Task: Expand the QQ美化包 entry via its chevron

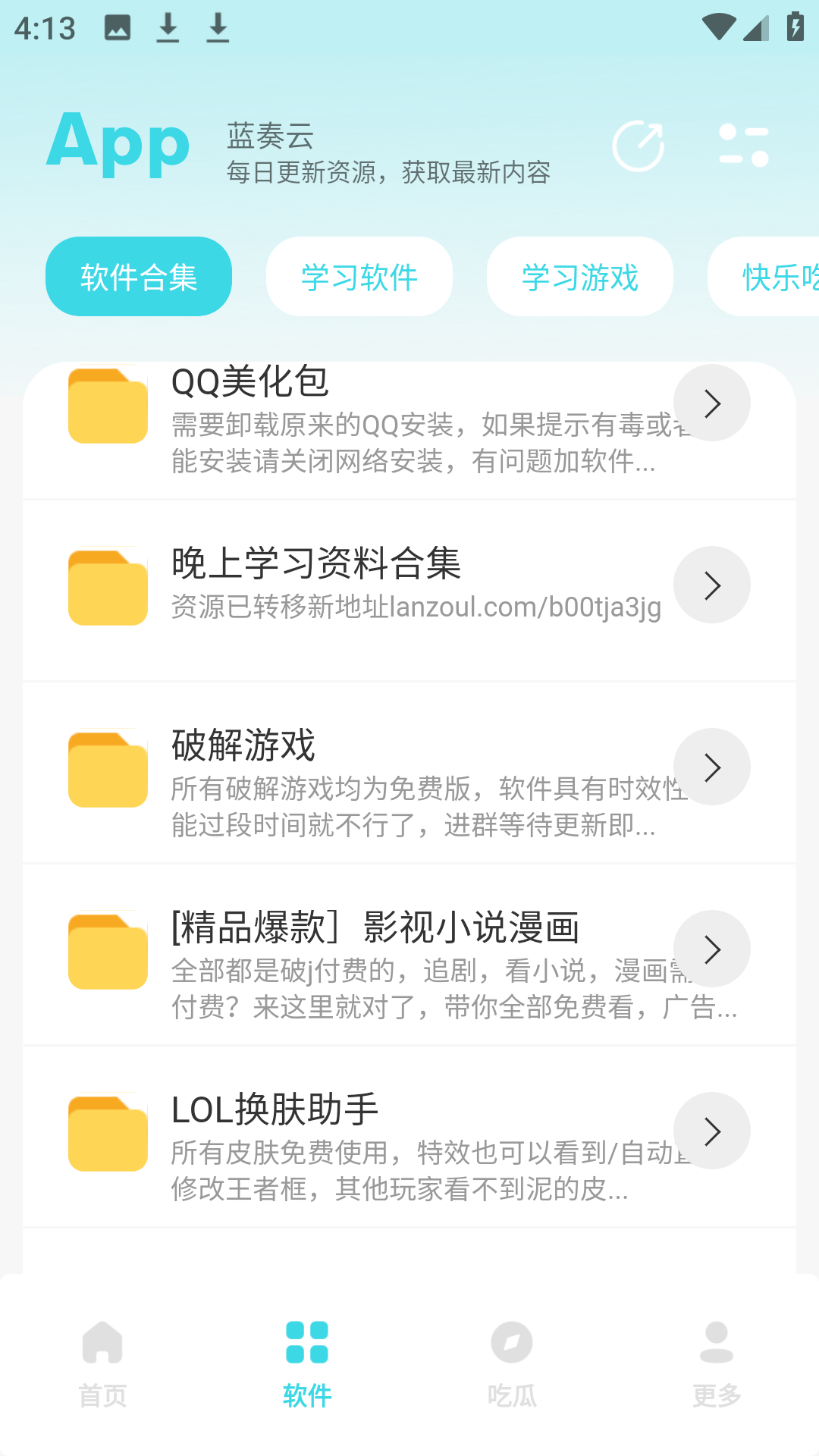Action: pyautogui.click(x=711, y=403)
